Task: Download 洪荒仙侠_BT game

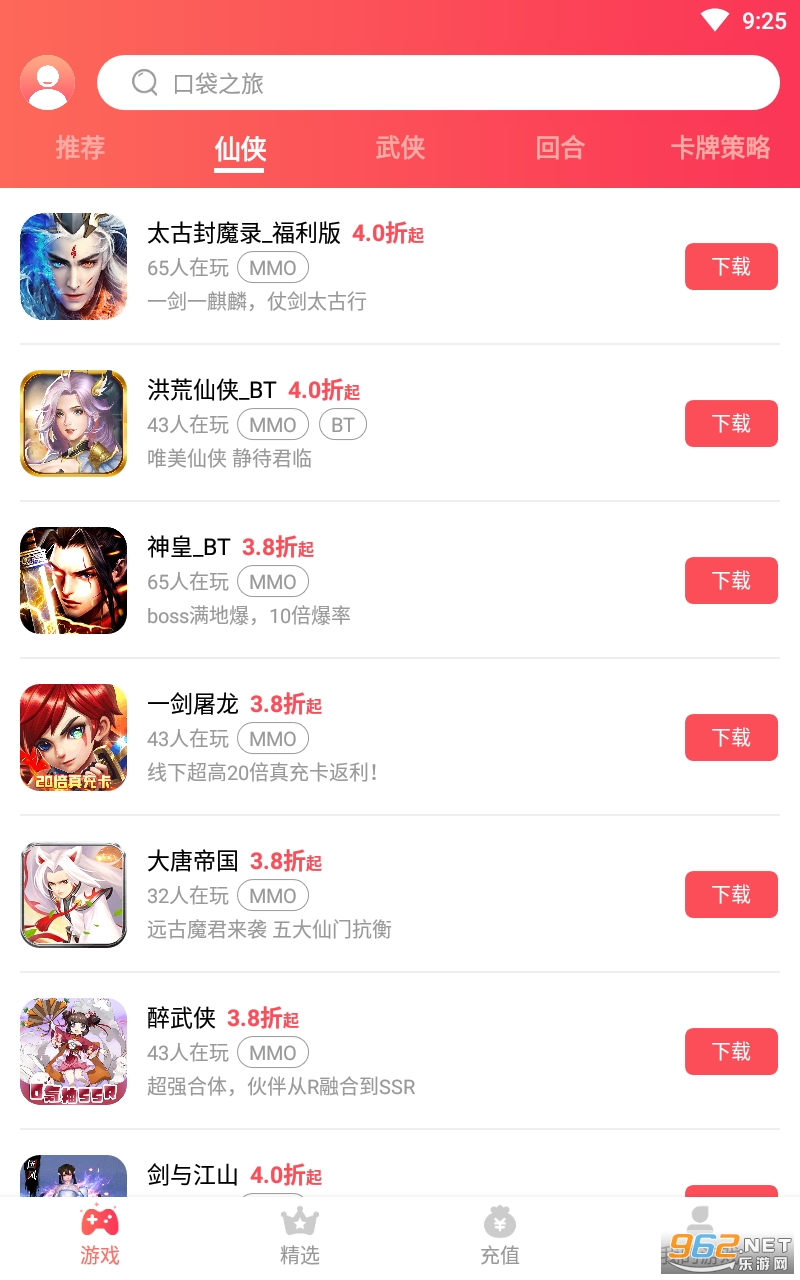Action: coord(731,423)
